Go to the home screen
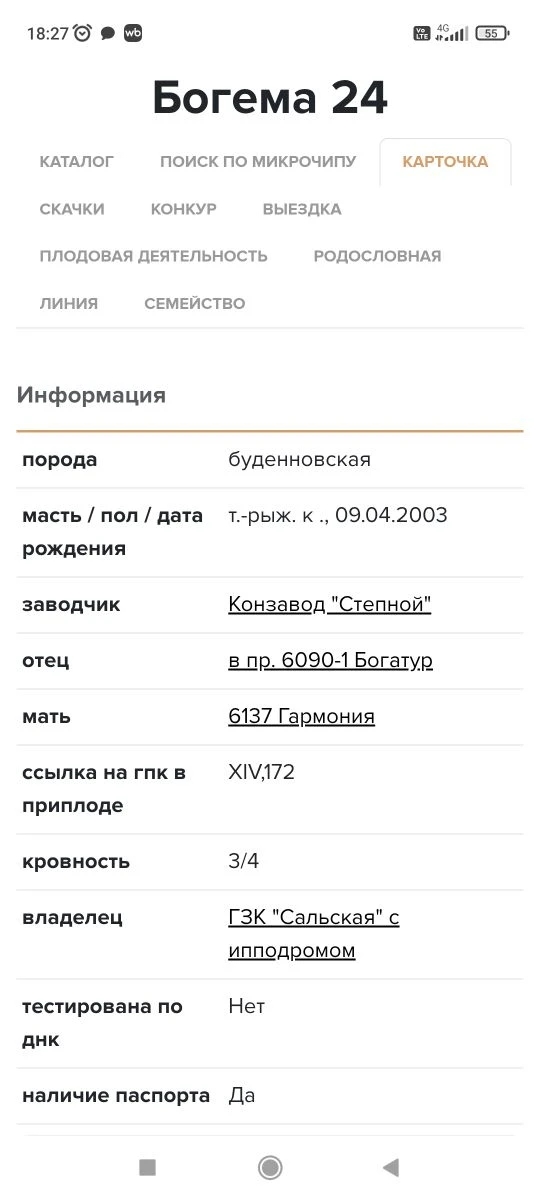Viewport: 540px width, 1200px height. click(x=270, y=1167)
